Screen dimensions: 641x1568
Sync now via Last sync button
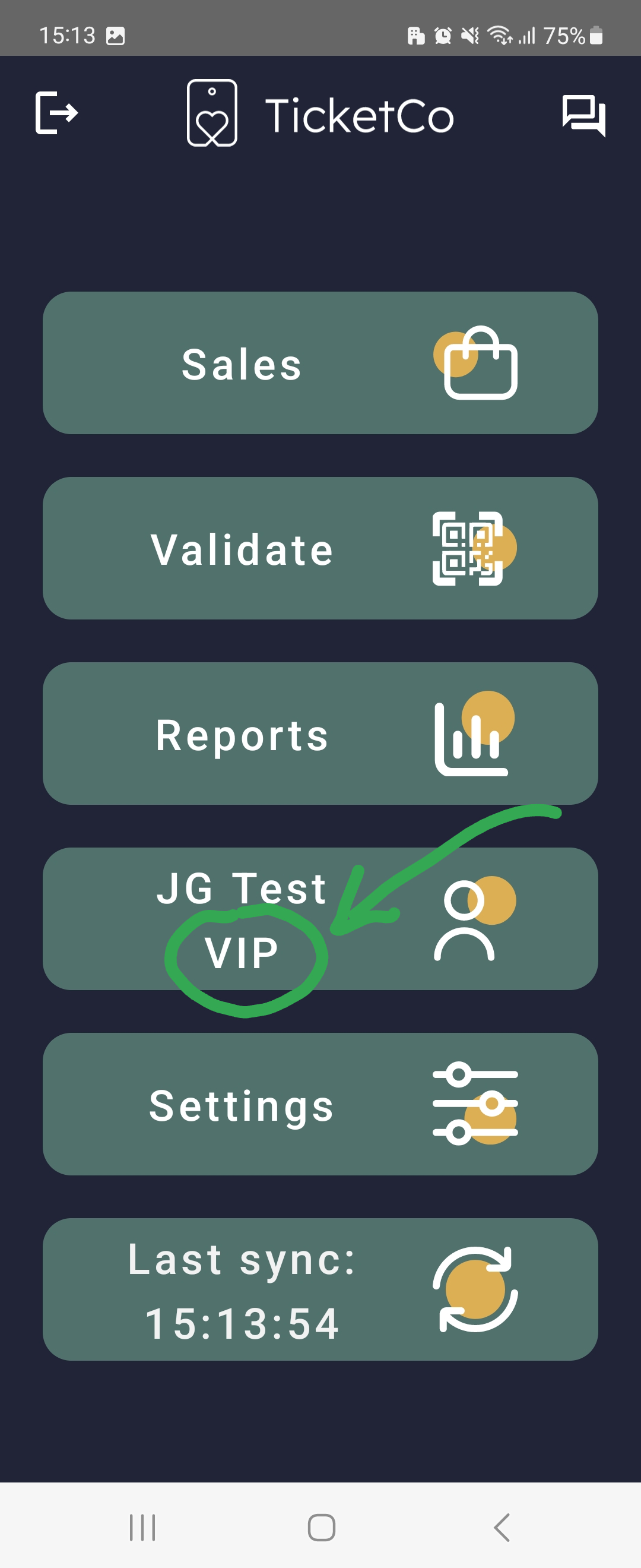tap(320, 1289)
